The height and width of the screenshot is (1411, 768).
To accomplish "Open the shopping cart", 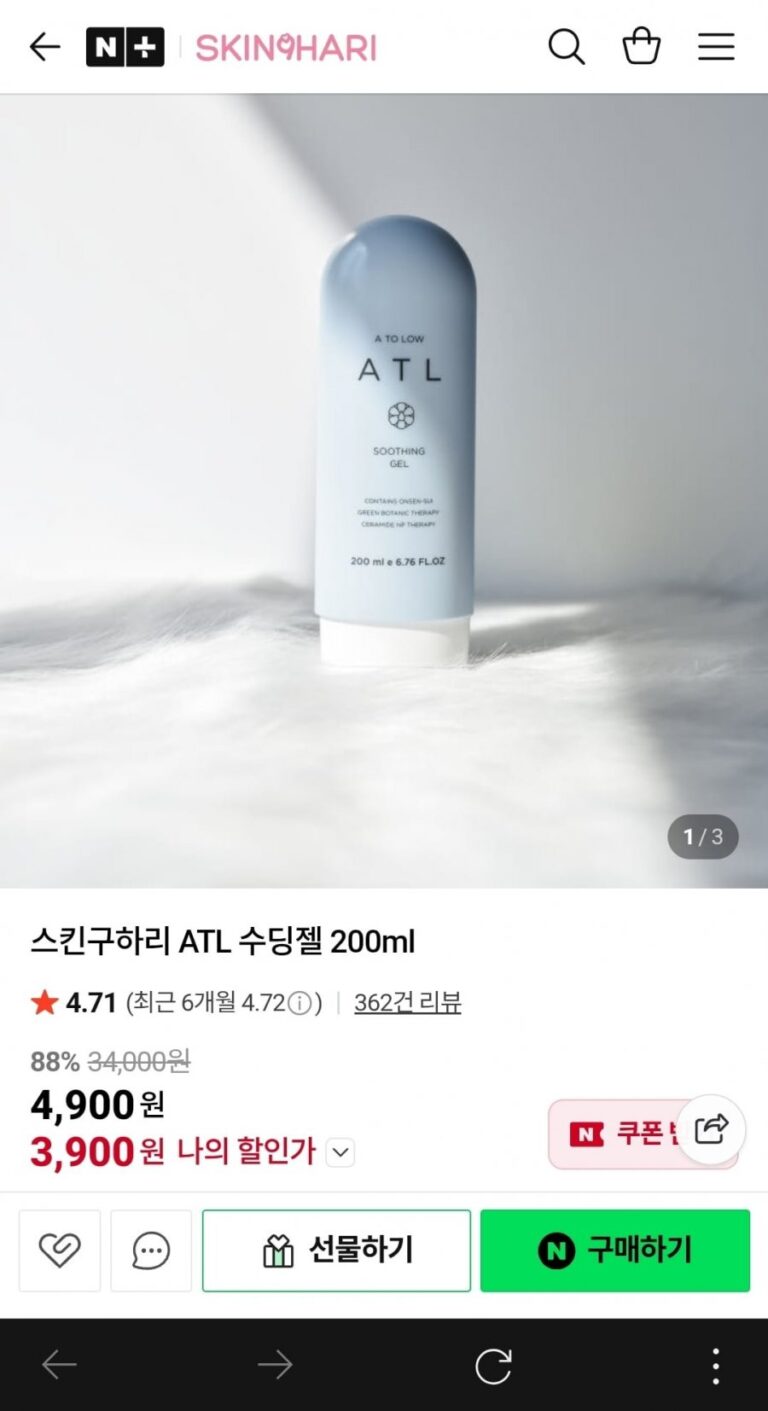I will (x=641, y=47).
